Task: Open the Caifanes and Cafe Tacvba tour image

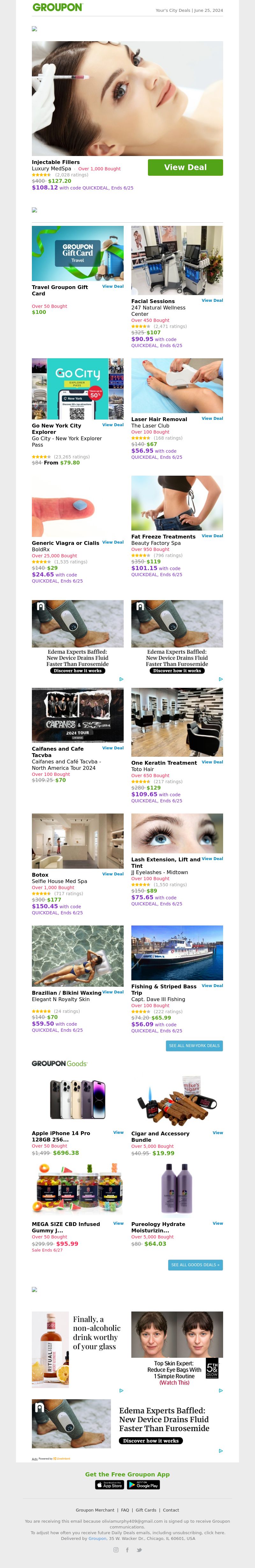Action: point(77,715)
